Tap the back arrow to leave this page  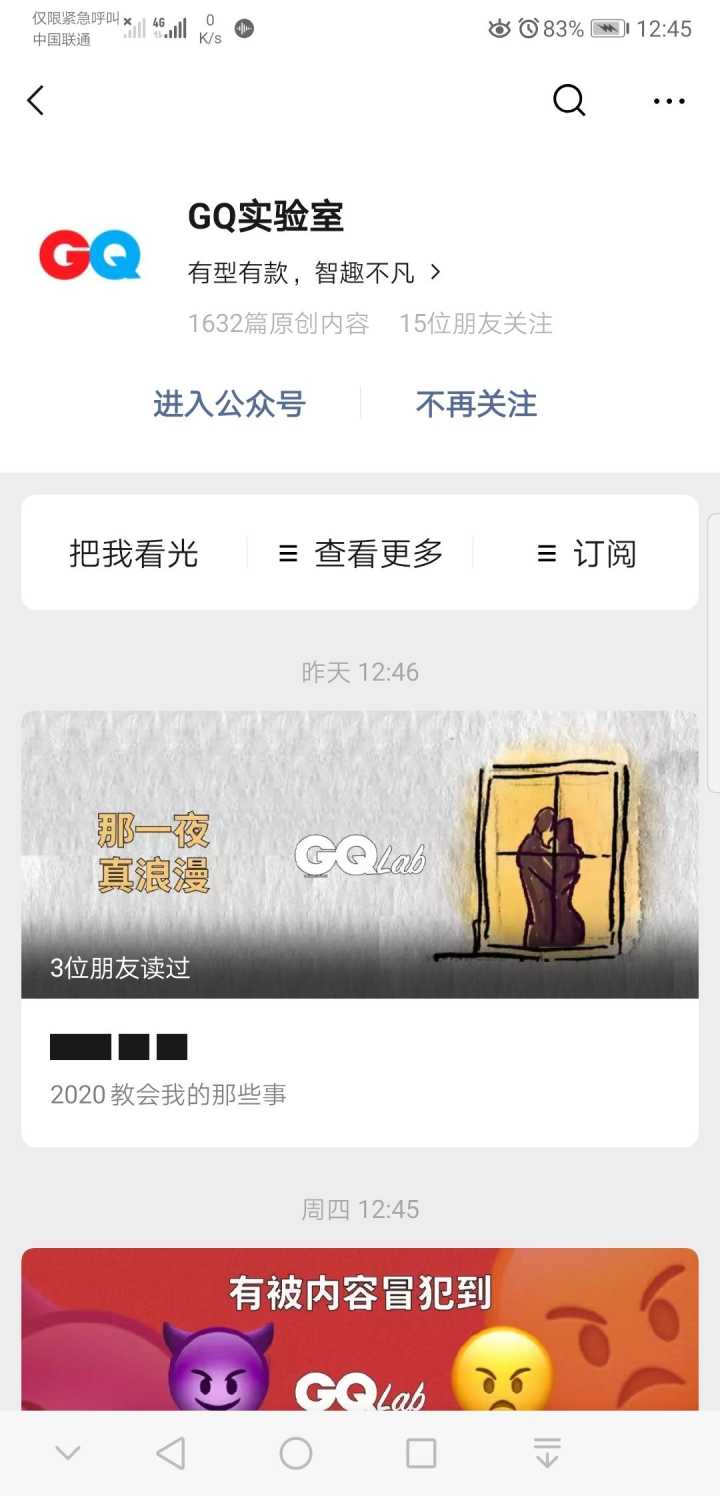[x=36, y=100]
